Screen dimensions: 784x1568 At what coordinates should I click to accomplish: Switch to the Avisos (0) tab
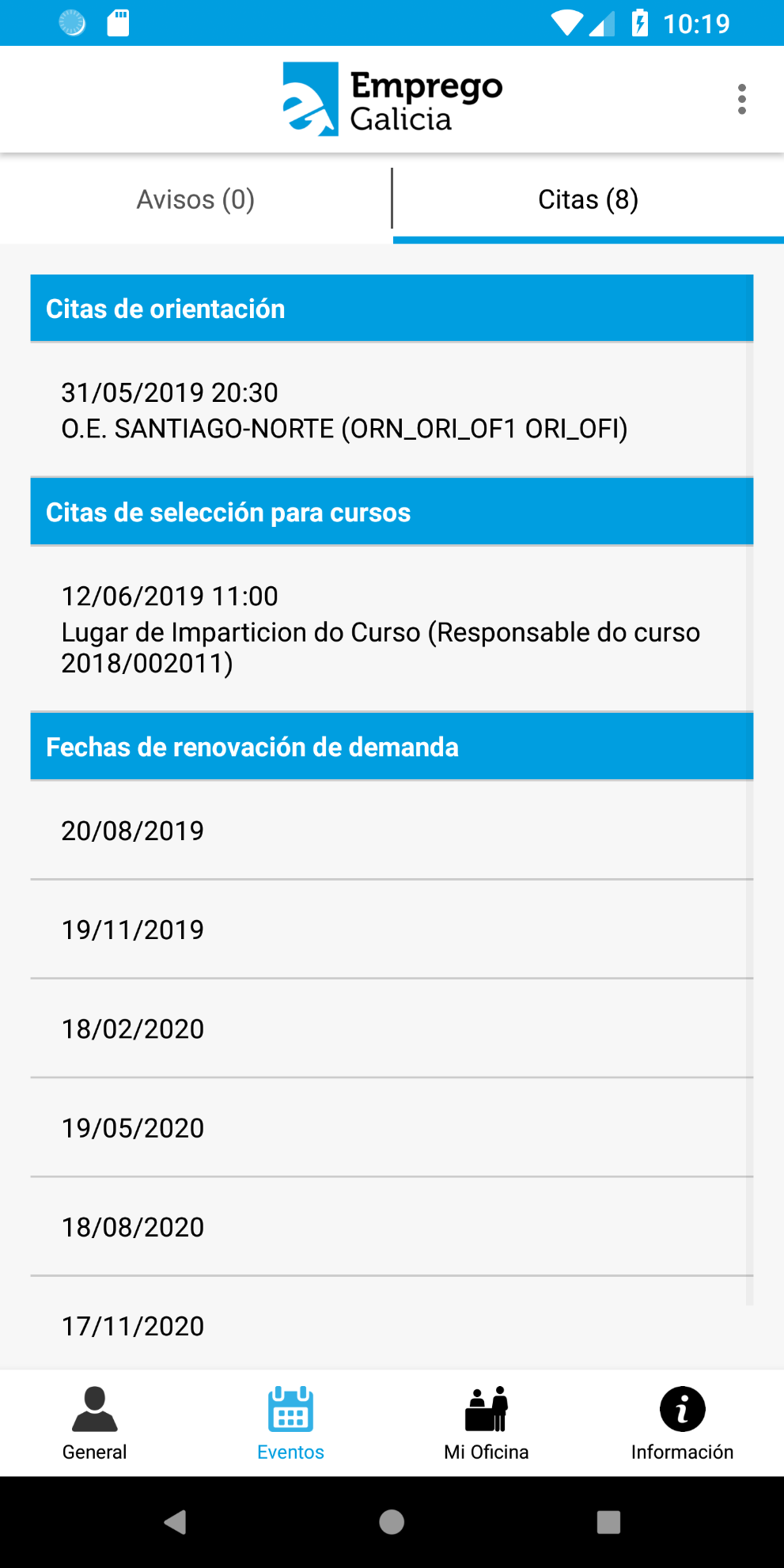(195, 199)
